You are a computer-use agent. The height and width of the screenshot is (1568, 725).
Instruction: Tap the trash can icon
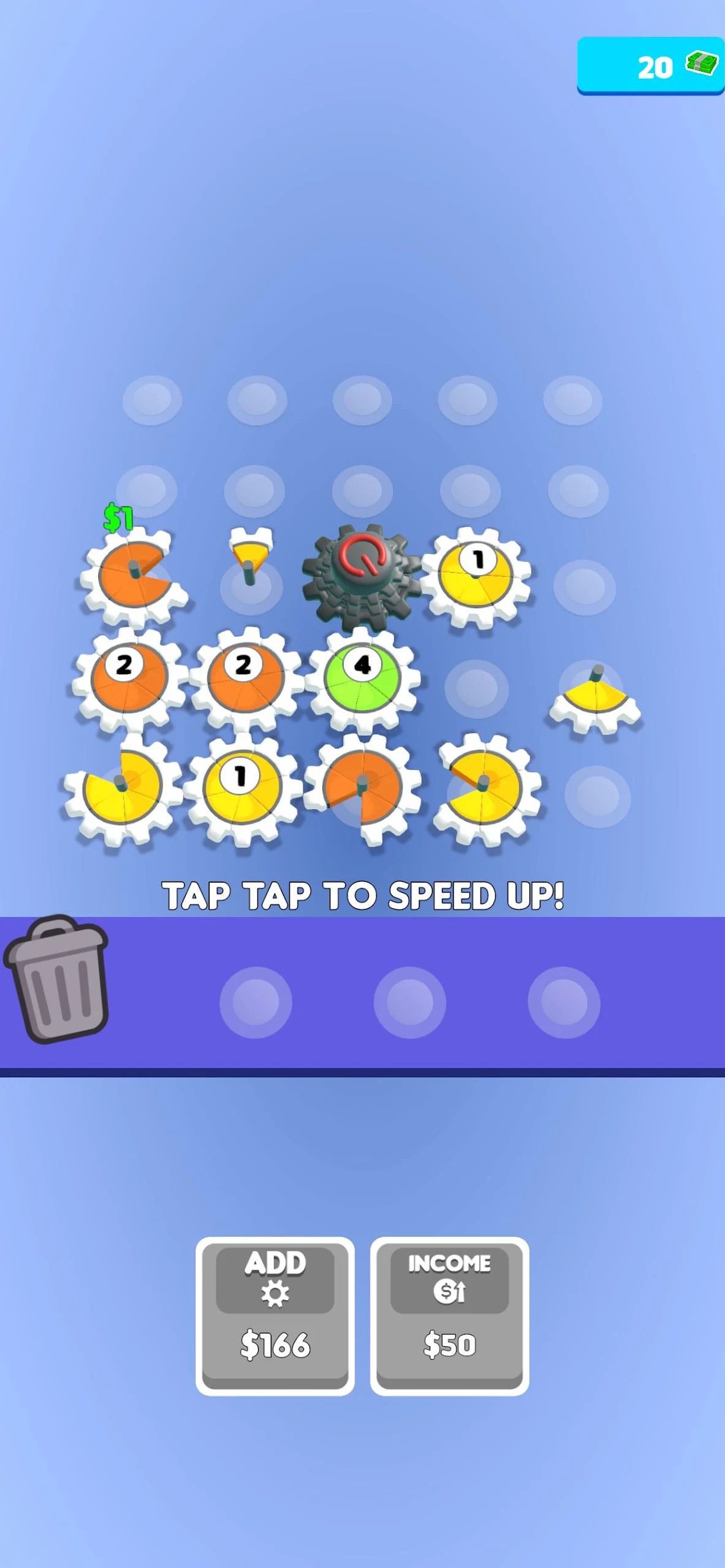point(56,979)
